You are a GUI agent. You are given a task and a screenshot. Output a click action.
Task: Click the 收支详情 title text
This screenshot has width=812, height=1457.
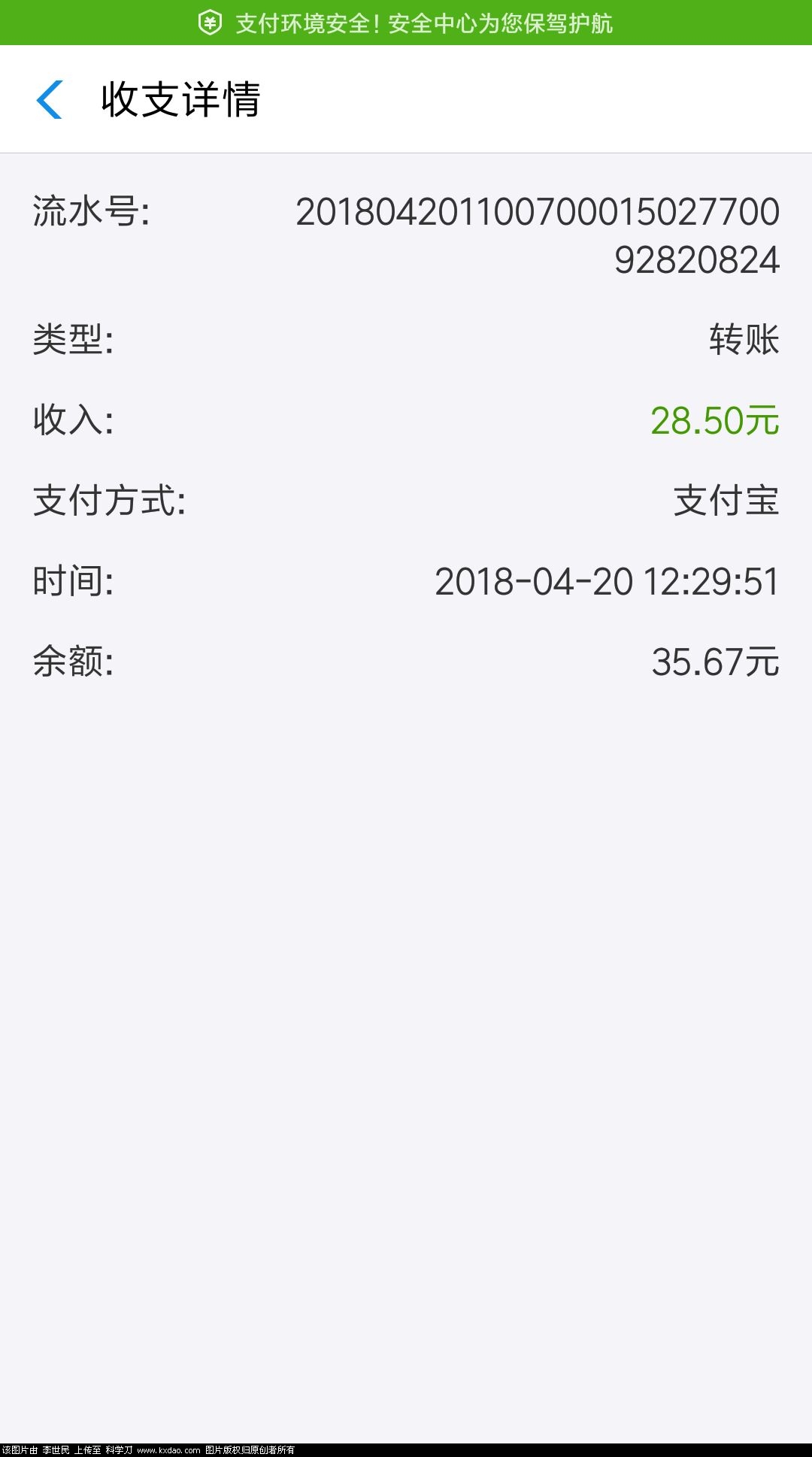coord(179,101)
